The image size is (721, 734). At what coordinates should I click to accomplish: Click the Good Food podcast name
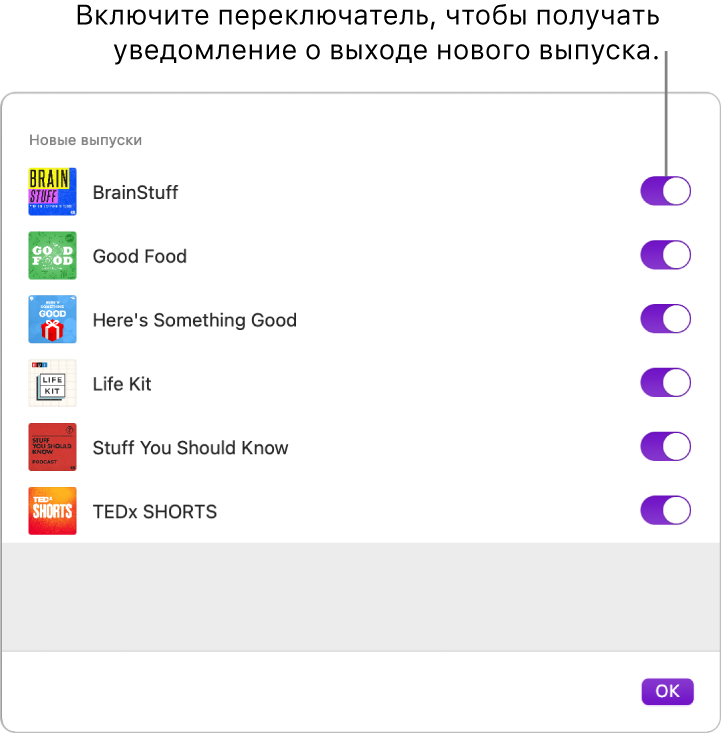coord(139,256)
